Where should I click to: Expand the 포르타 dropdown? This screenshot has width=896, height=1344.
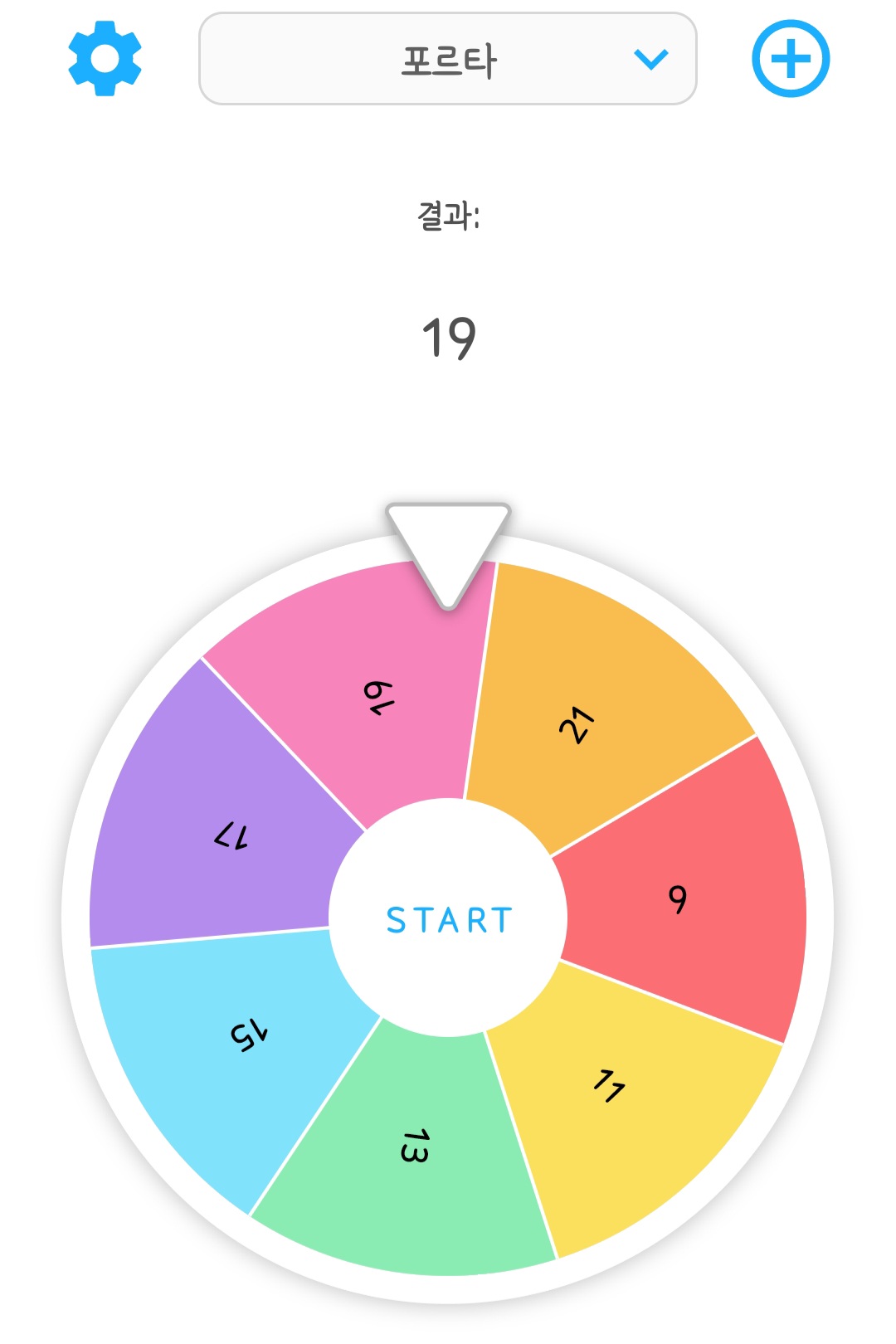tap(448, 59)
